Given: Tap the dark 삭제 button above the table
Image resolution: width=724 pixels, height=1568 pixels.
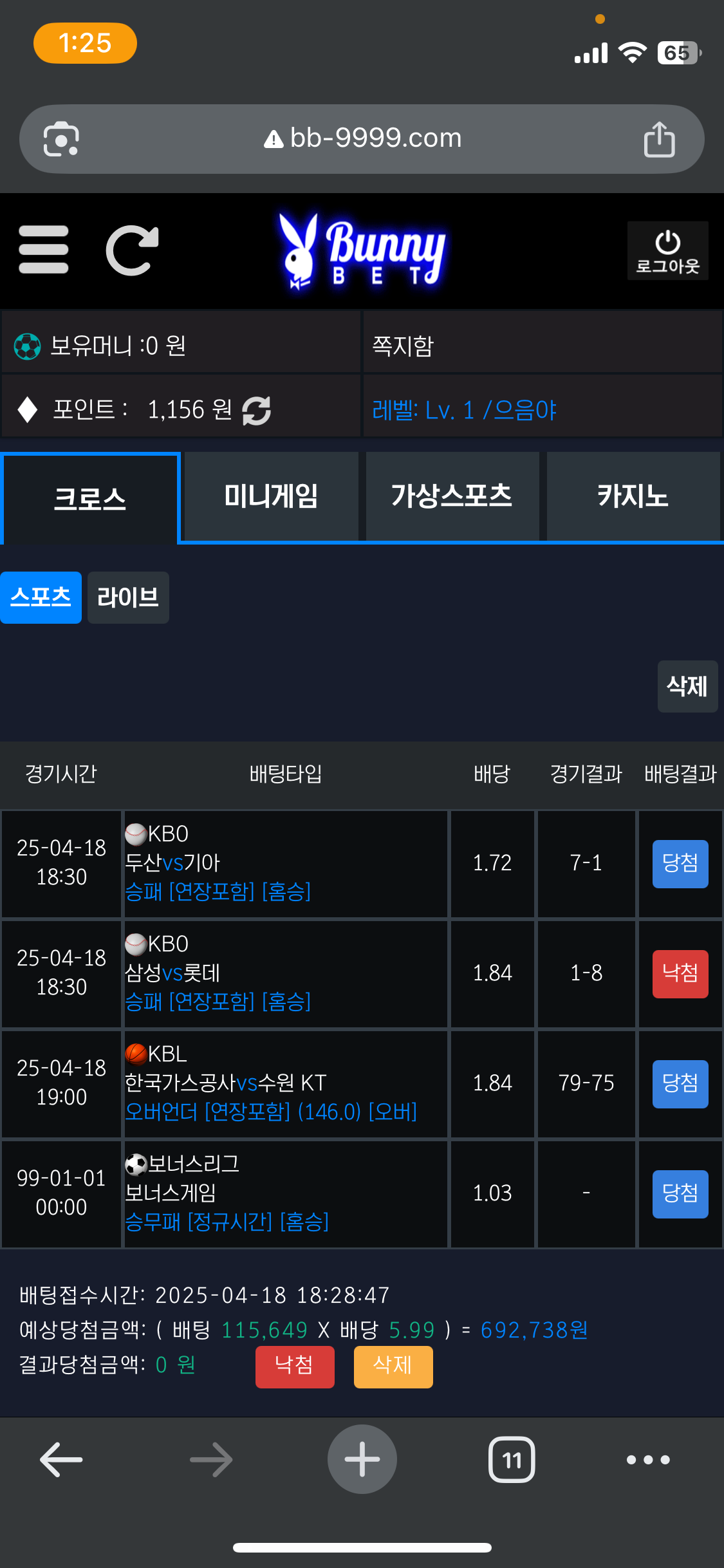Looking at the screenshot, I should click(687, 686).
